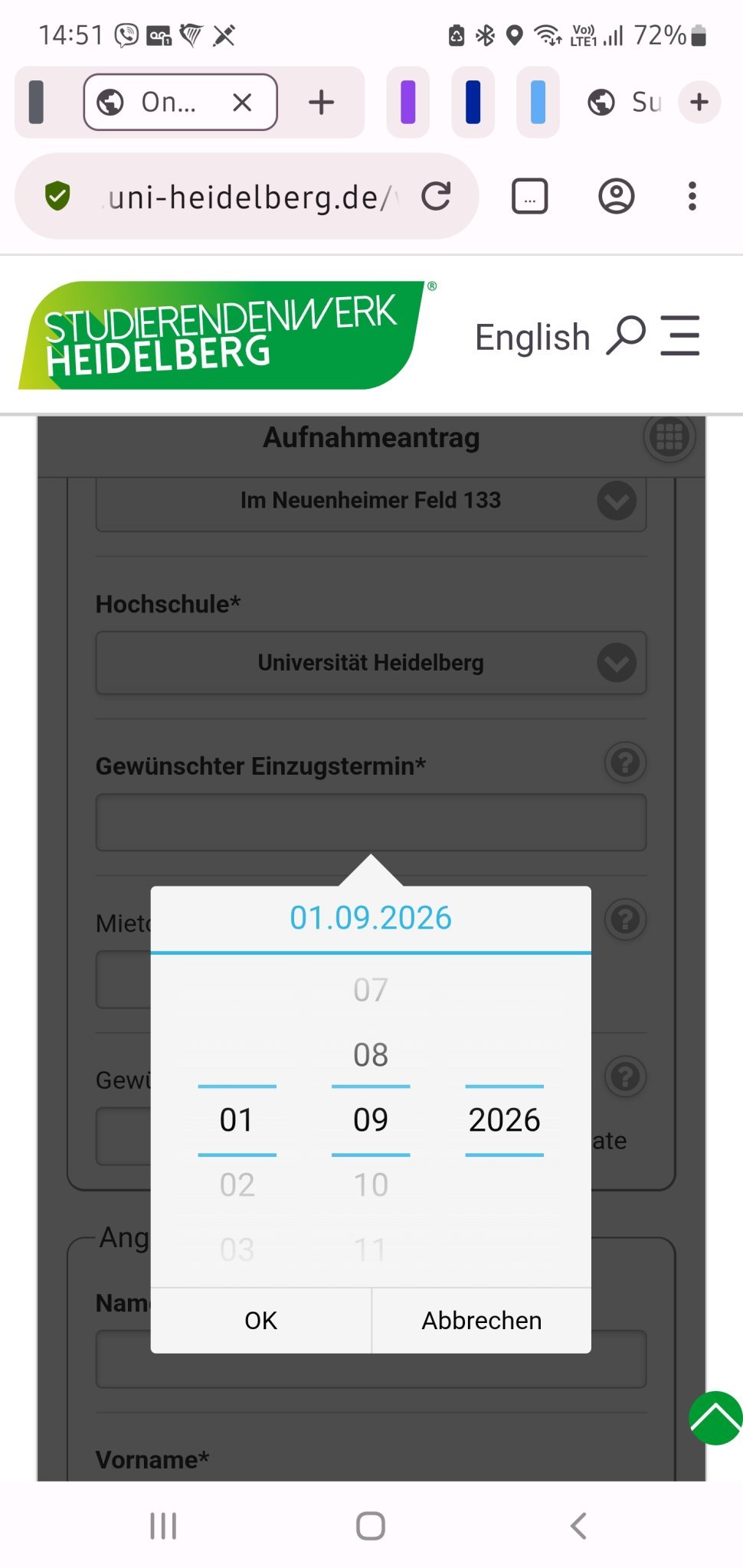Close the current browser tab
The image size is (743, 1568).
coord(242,102)
